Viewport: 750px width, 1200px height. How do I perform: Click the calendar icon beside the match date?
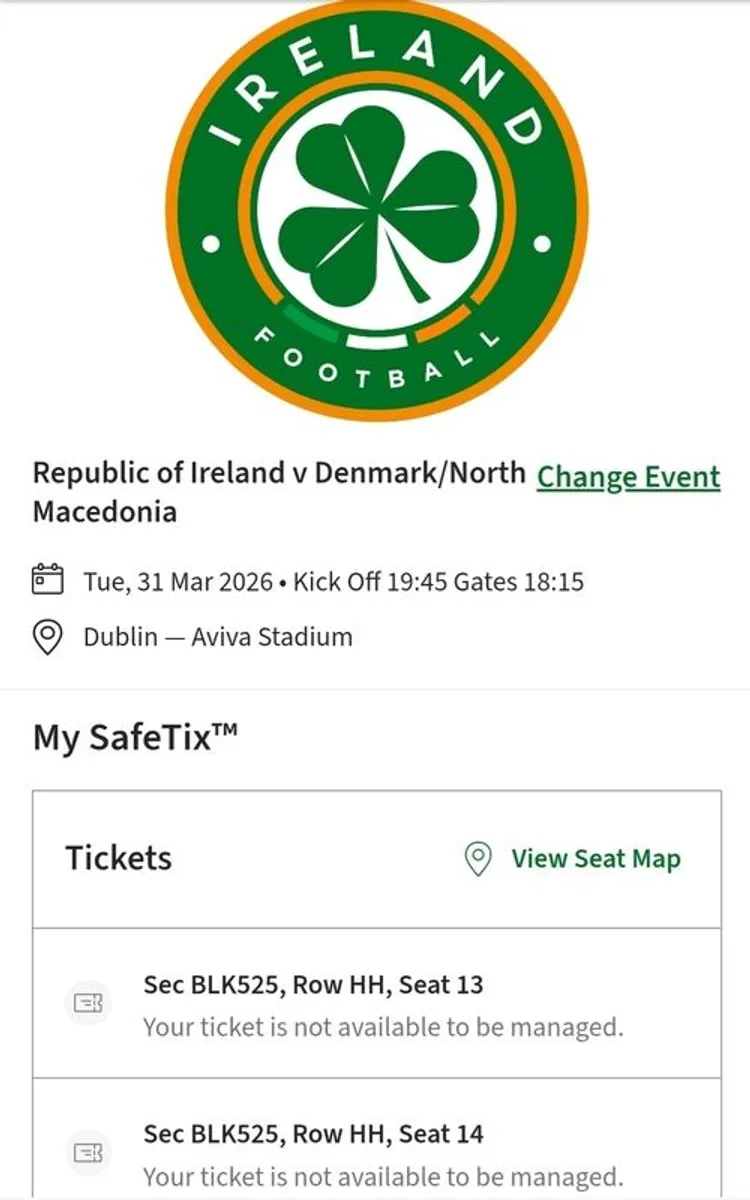pyautogui.click(x=46, y=580)
